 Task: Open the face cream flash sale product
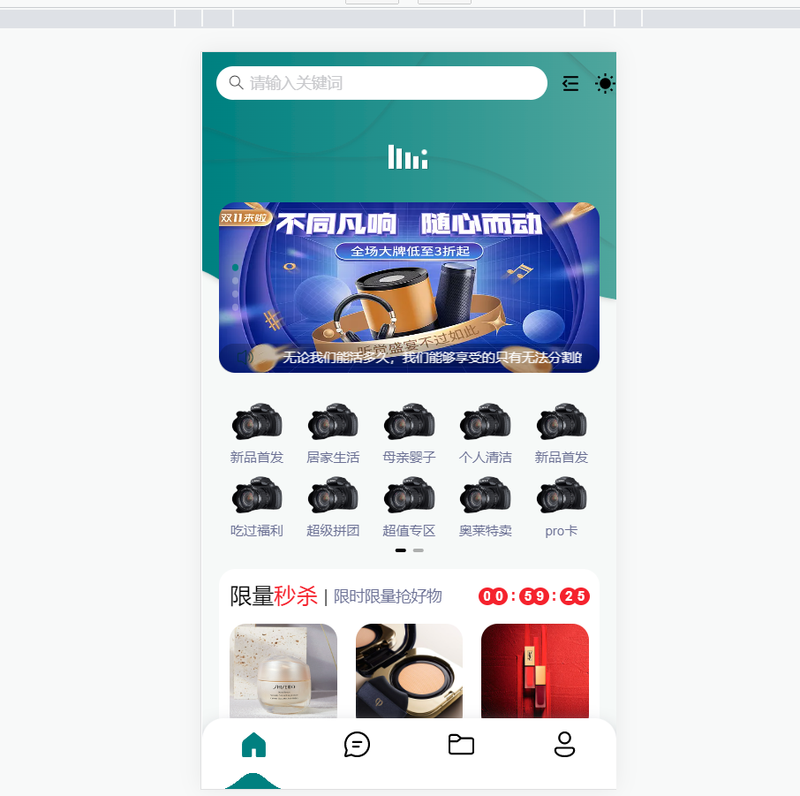[283, 670]
